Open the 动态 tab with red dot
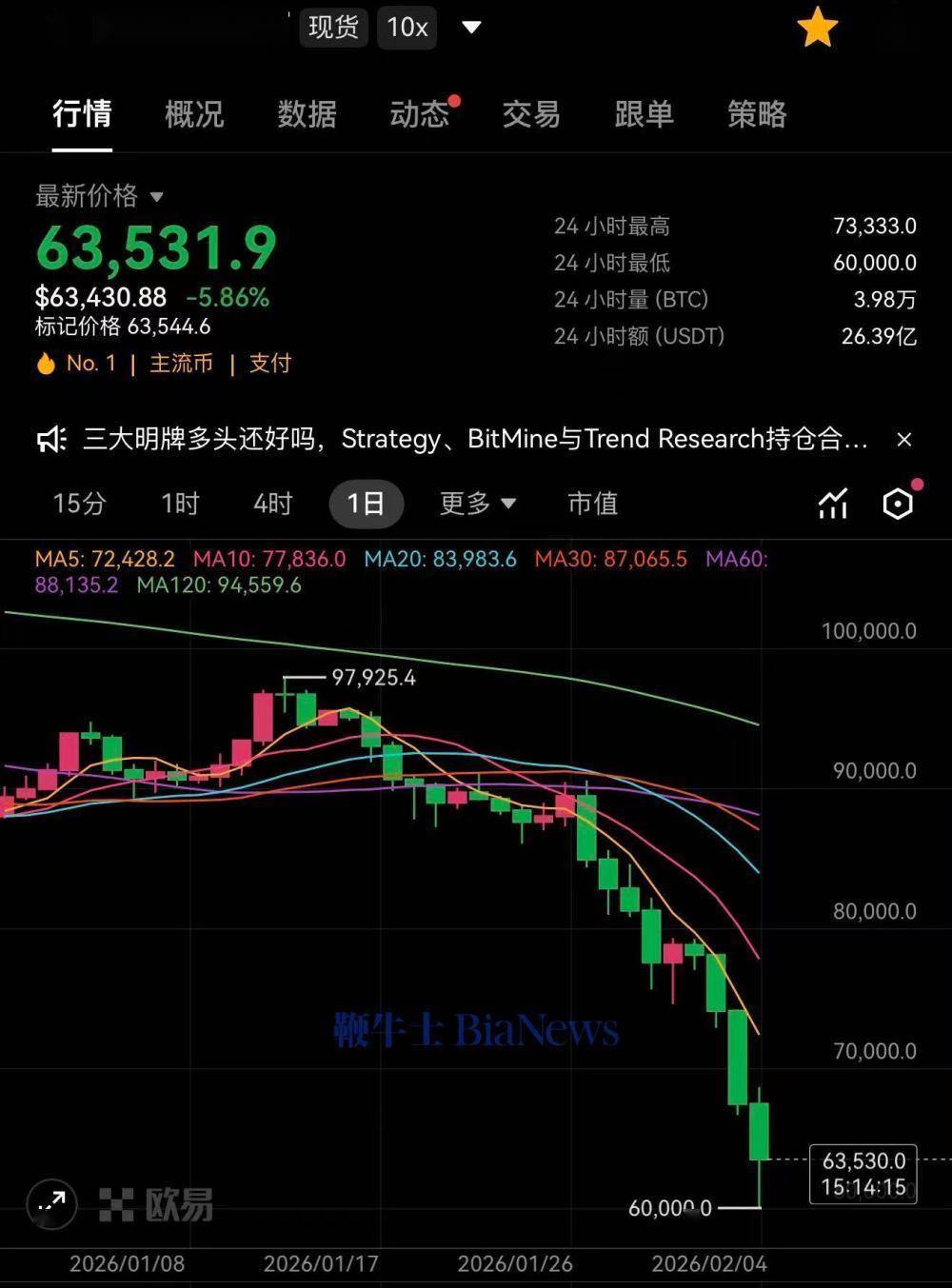Image resolution: width=952 pixels, height=1288 pixels. click(x=419, y=114)
